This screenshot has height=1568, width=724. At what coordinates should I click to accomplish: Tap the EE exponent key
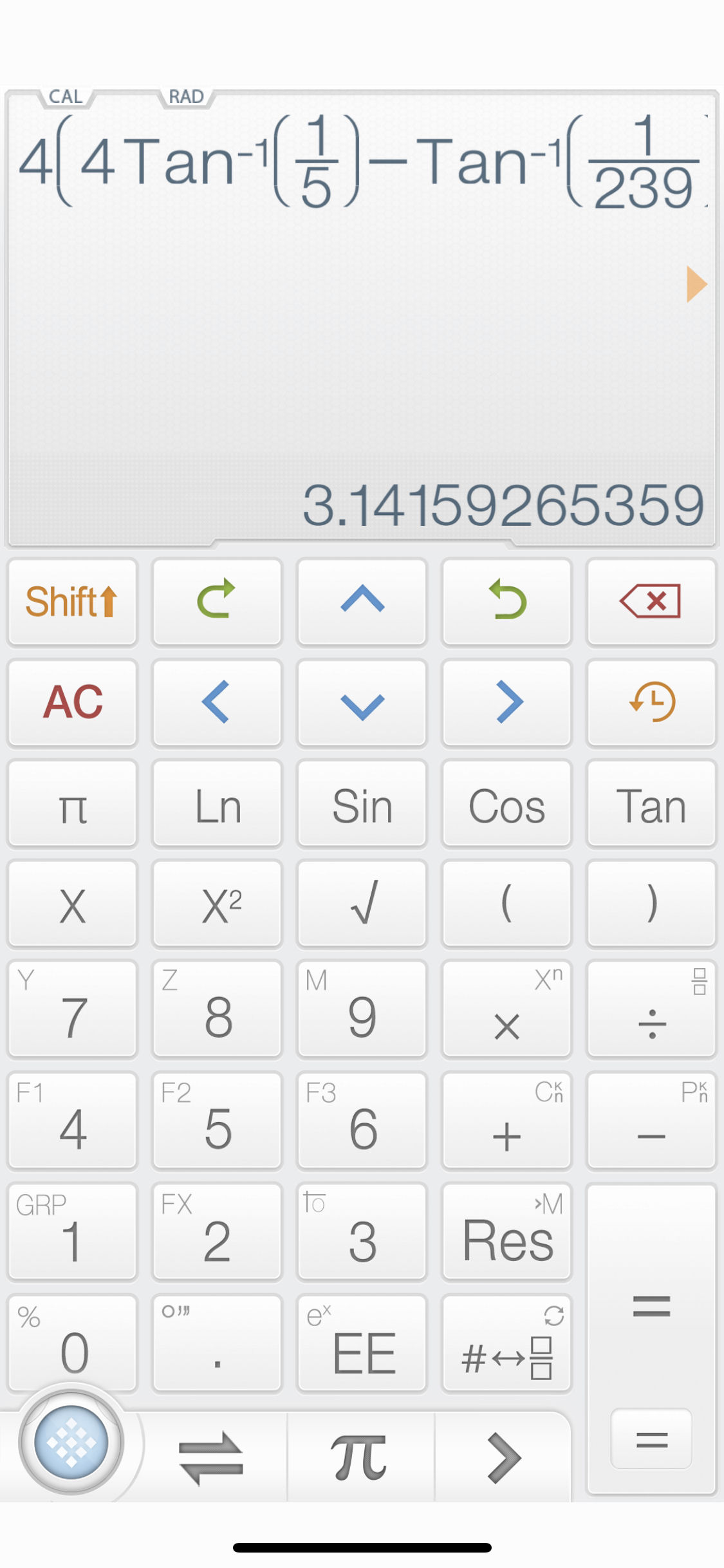362,1344
